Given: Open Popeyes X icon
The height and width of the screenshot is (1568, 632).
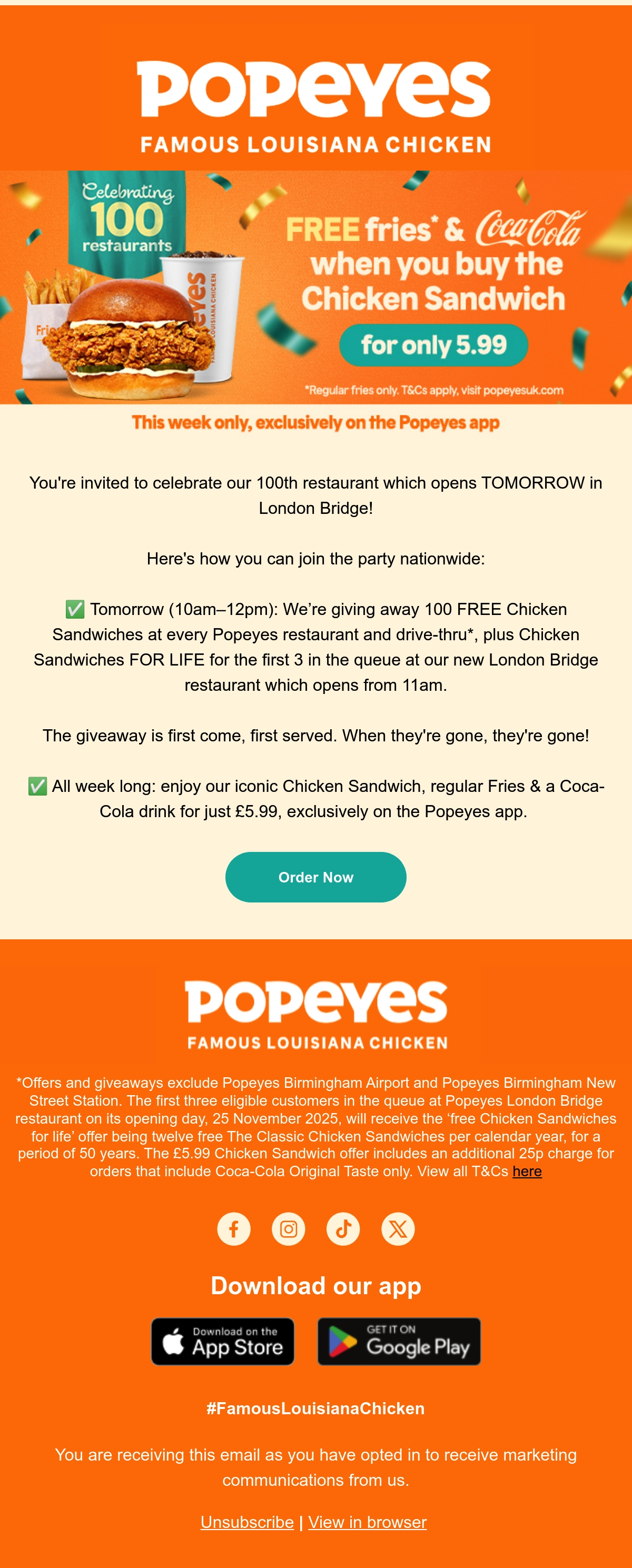Looking at the screenshot, I should [x=398, y=1229].
